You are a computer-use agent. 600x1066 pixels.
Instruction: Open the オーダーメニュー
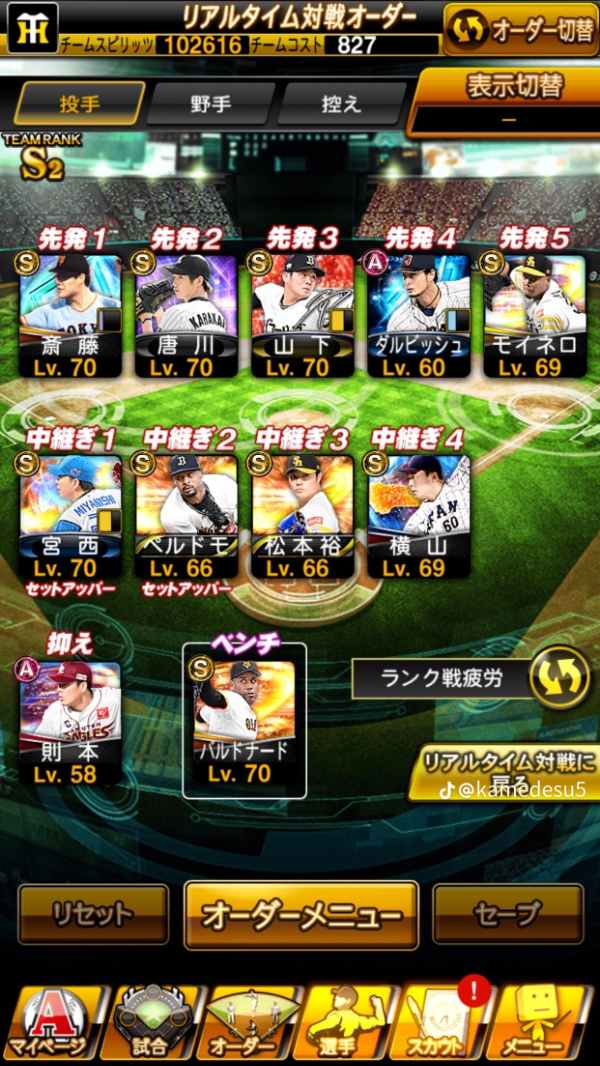pos(301,915)
